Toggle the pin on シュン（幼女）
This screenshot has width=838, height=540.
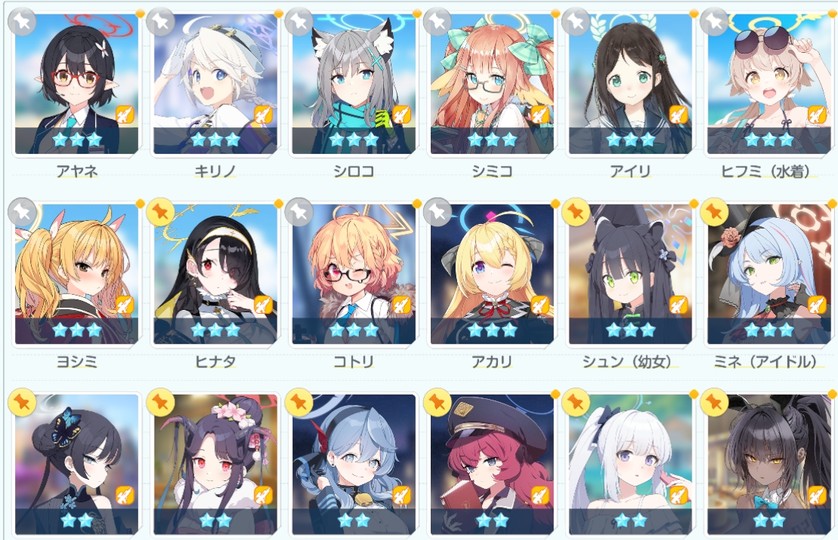click(x=575, y=211)
